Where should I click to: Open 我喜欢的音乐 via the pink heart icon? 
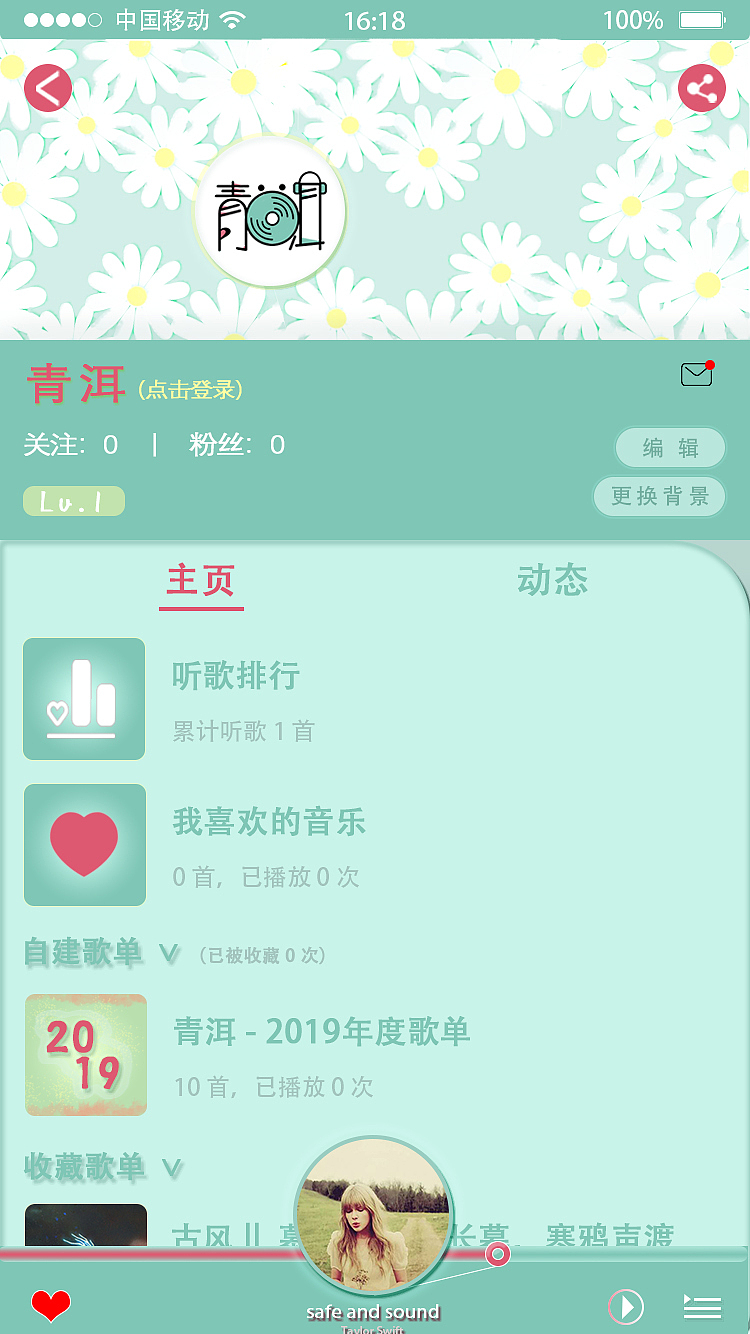pos(84,844)
